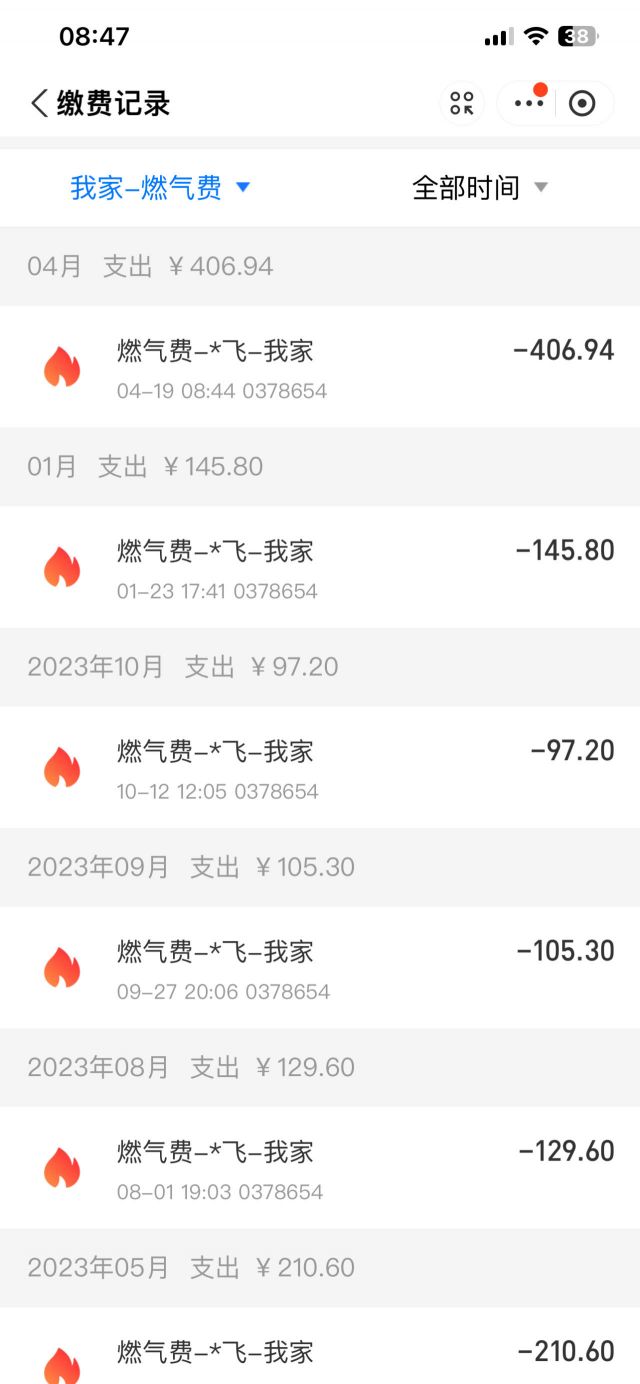640x1384 pixels.
Task: Open the three-dot more menu
Action: pos(529,103)
